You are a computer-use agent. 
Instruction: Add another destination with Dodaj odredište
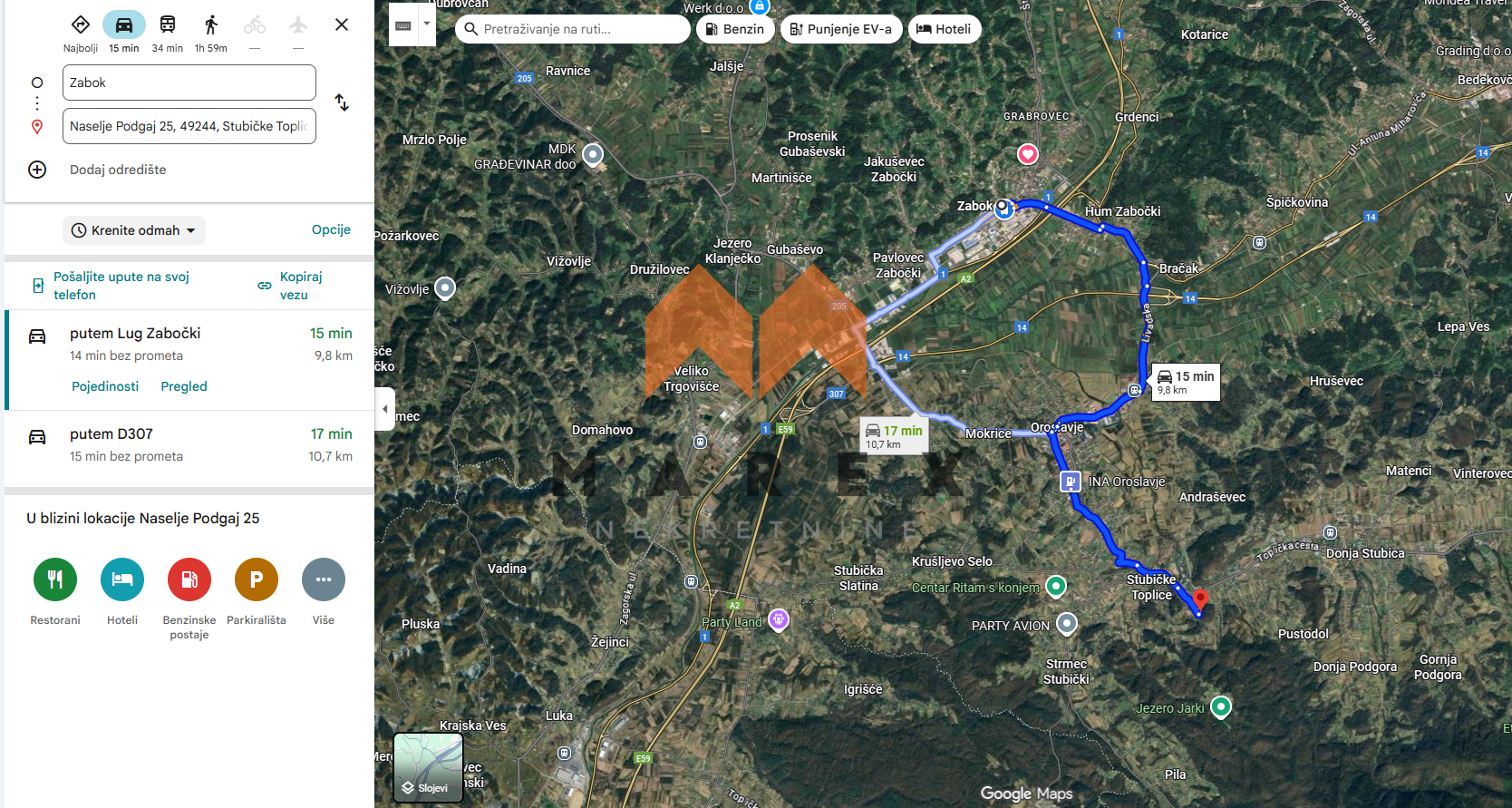pyautogui.click(x=118, y=170)
